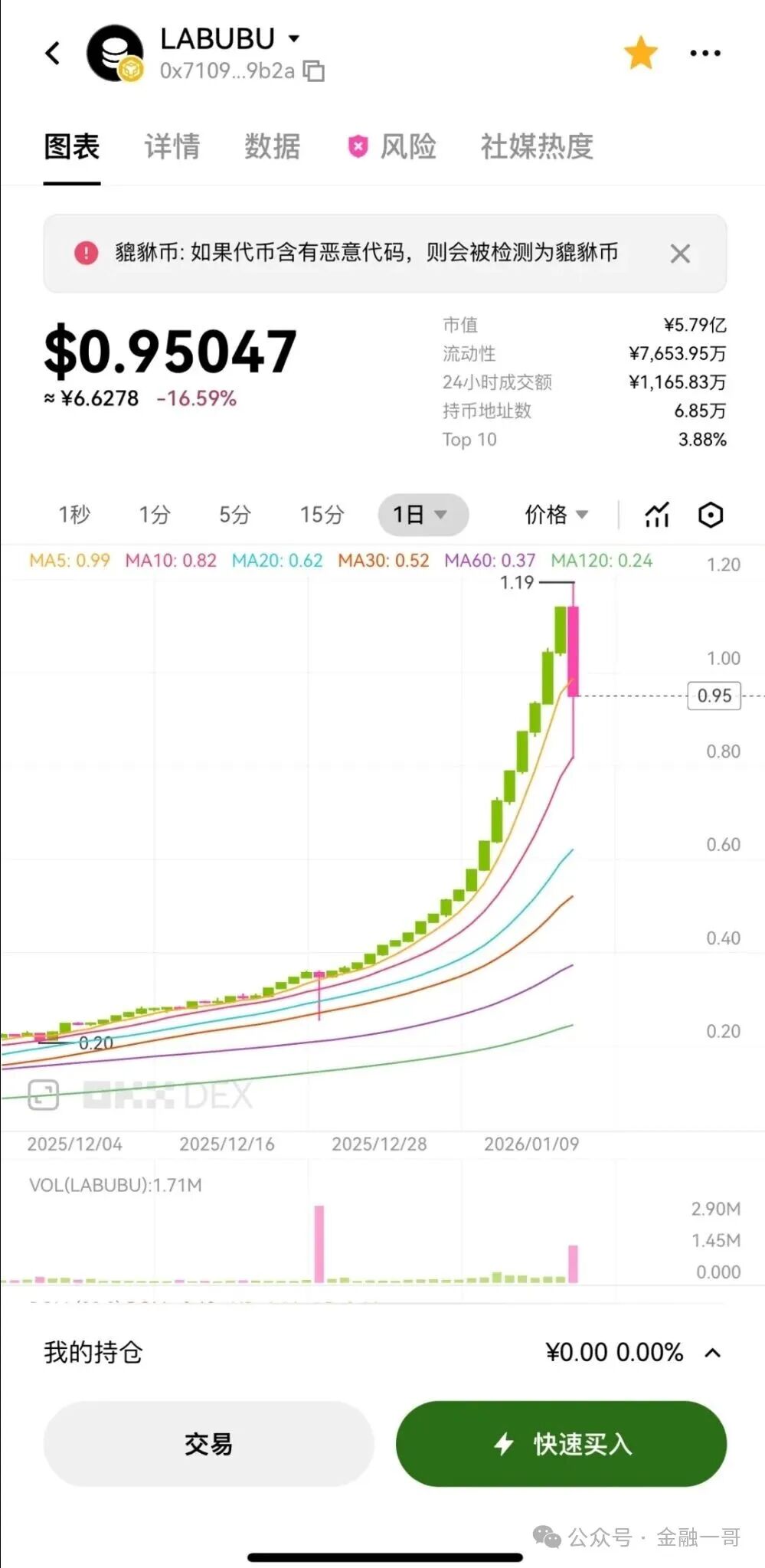Select the 15分 timeframe
This screenshot has width=765, height=1568.
[321, 515]
